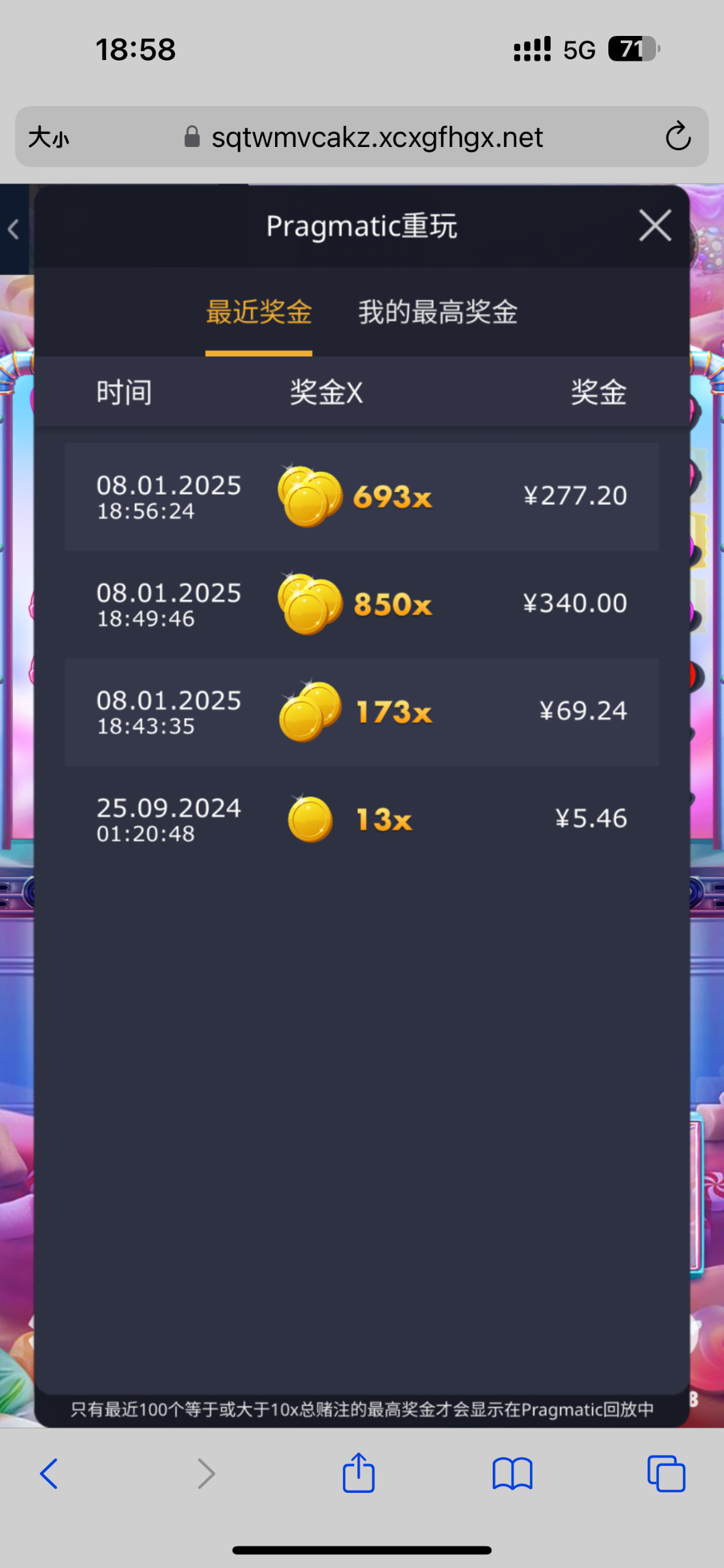Open the 693x win replay row
Image resolution: width=724 pixels, height=1568 pixels.
361,497
